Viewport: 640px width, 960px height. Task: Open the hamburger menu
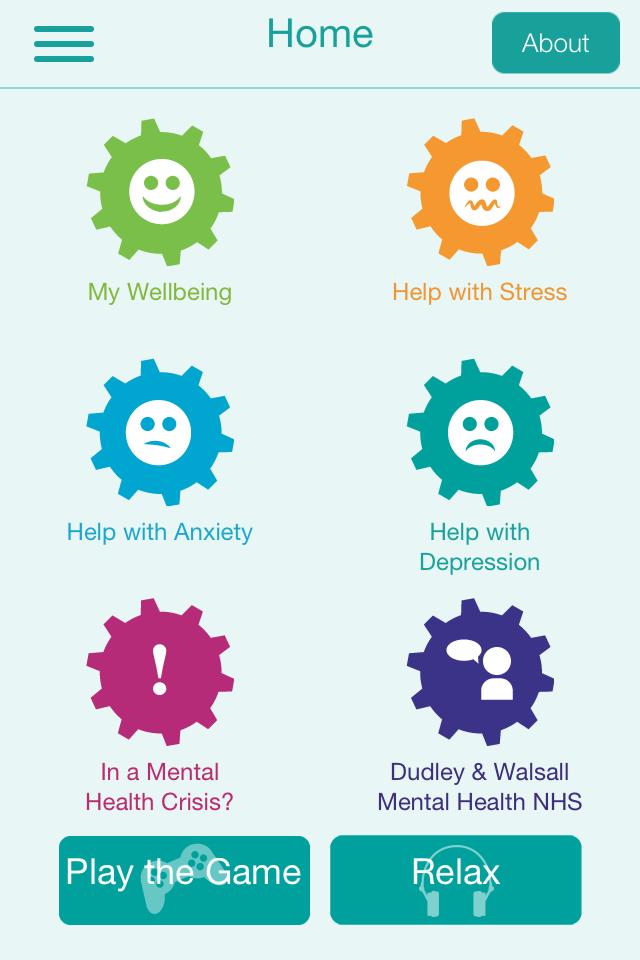64,43
